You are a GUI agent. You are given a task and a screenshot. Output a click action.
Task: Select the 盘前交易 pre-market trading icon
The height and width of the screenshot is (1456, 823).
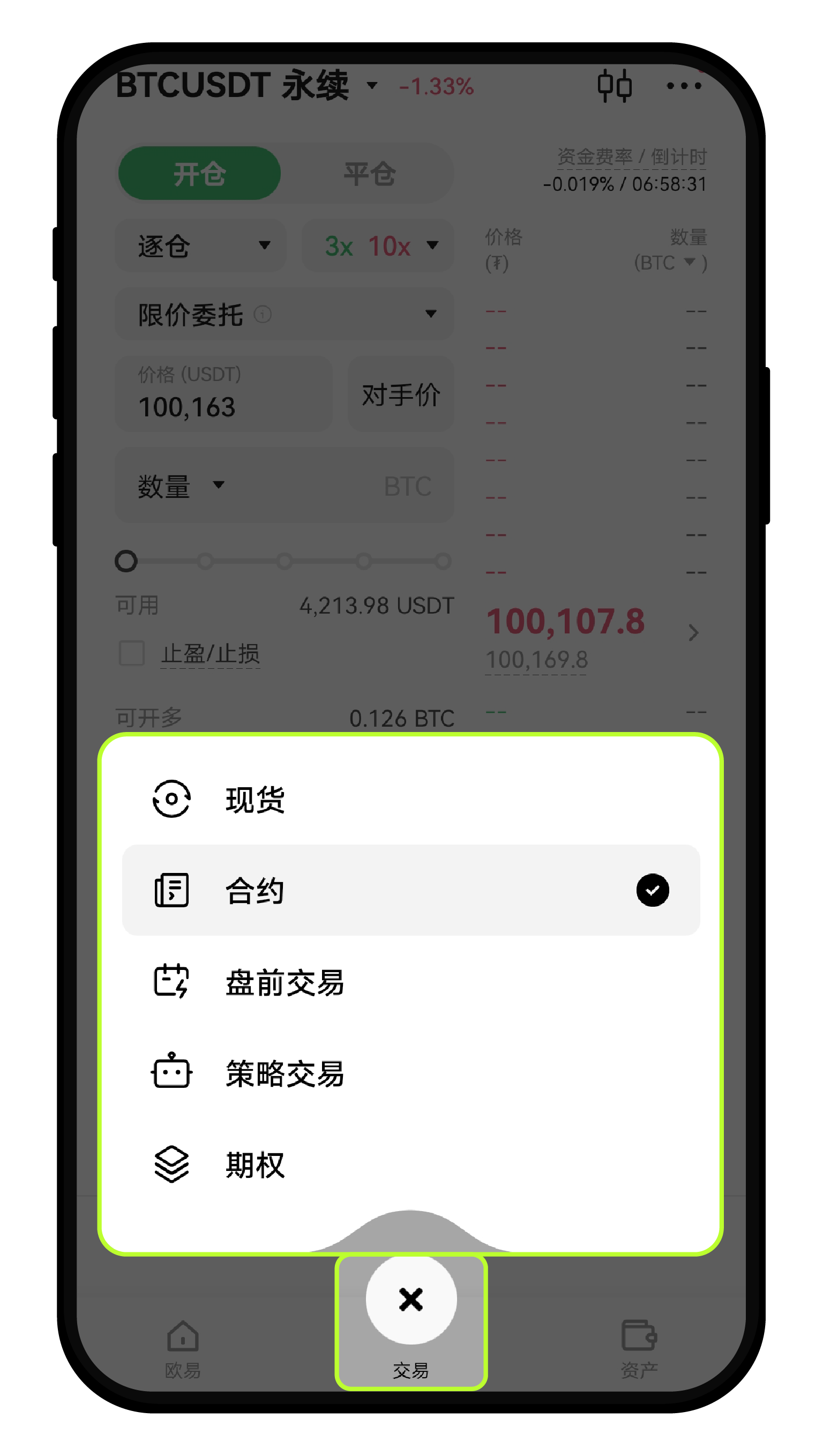(x=171, y=982)
